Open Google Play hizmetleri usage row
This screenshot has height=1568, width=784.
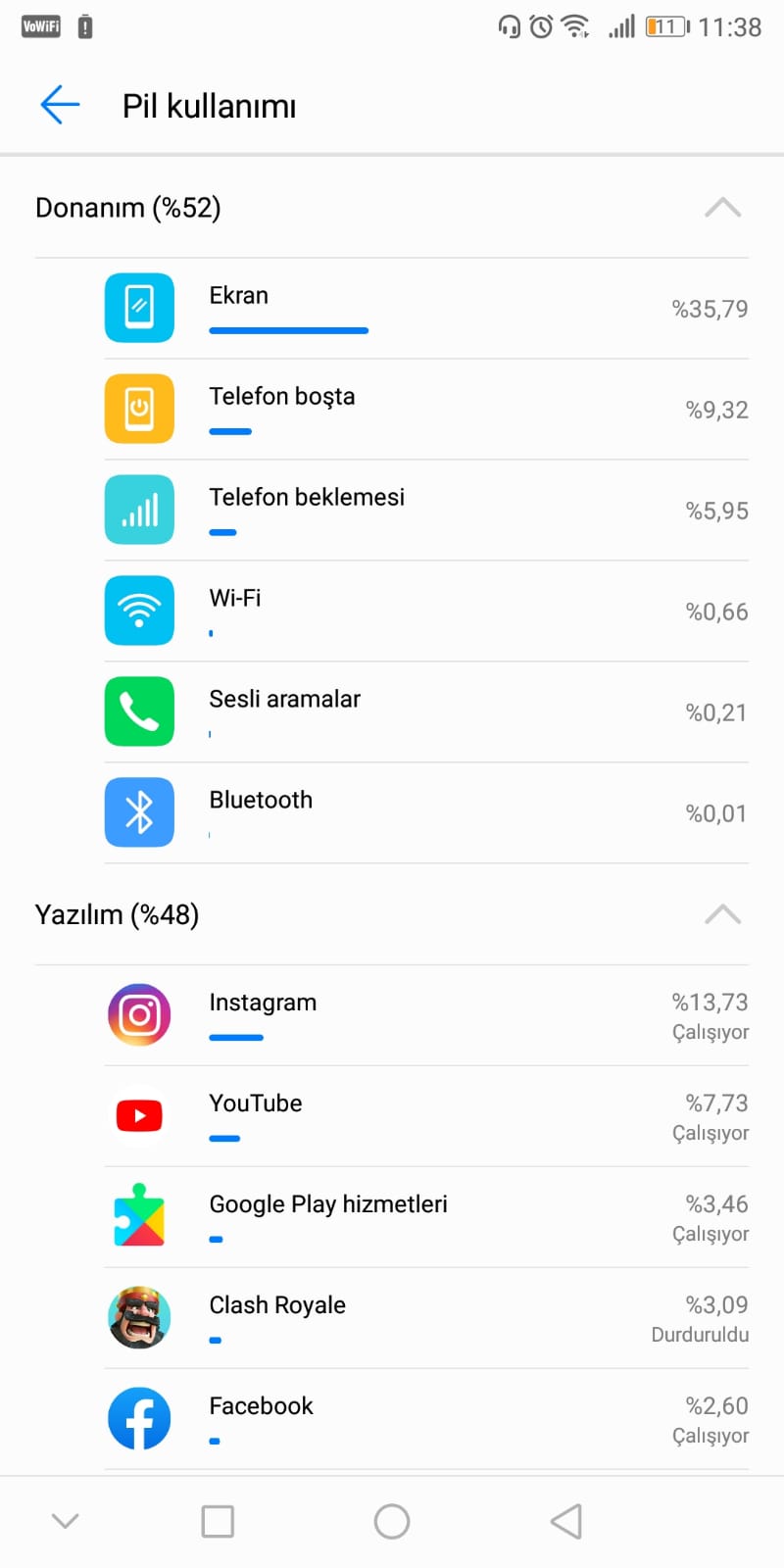426,1218
